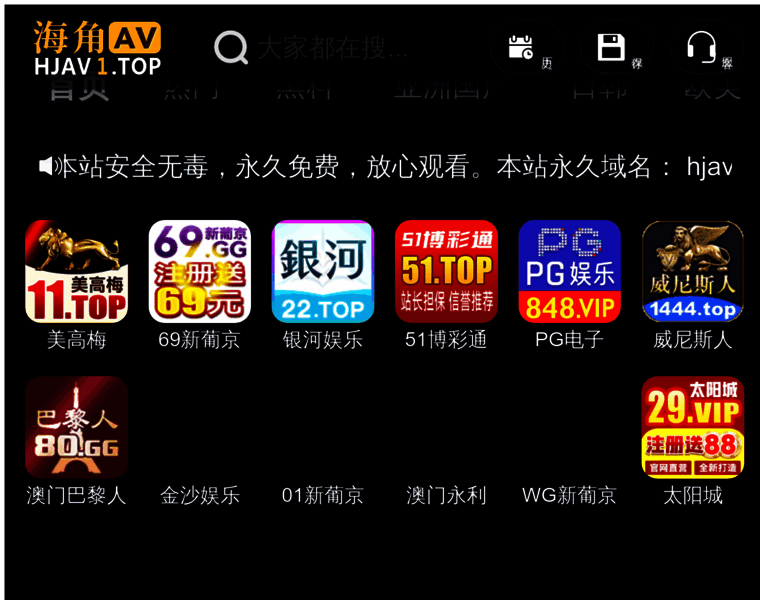Open the 太阳城 29.VIP tile
The width and height of the screenshot is (760, 600).
click(x=692, y=428)
